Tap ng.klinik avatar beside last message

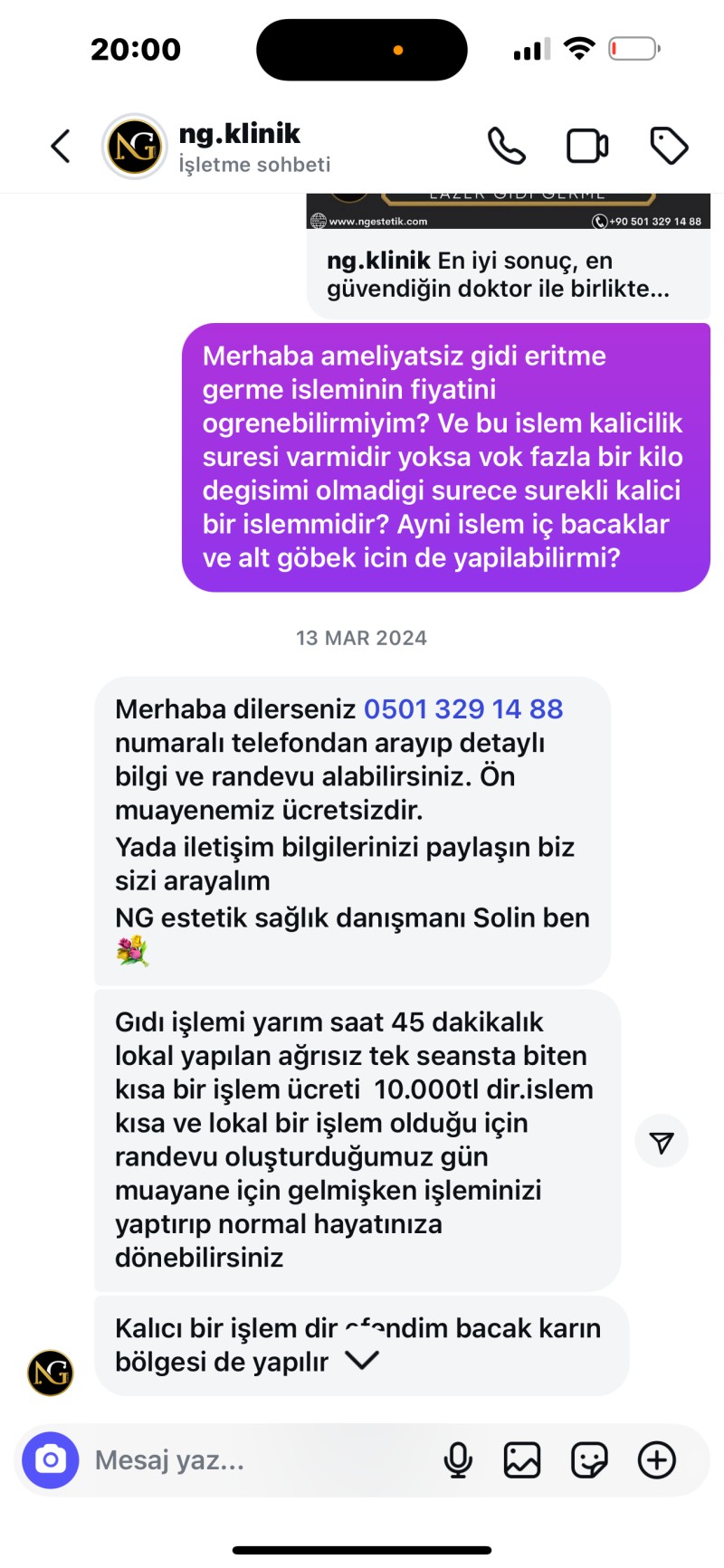coord(51,1373)
